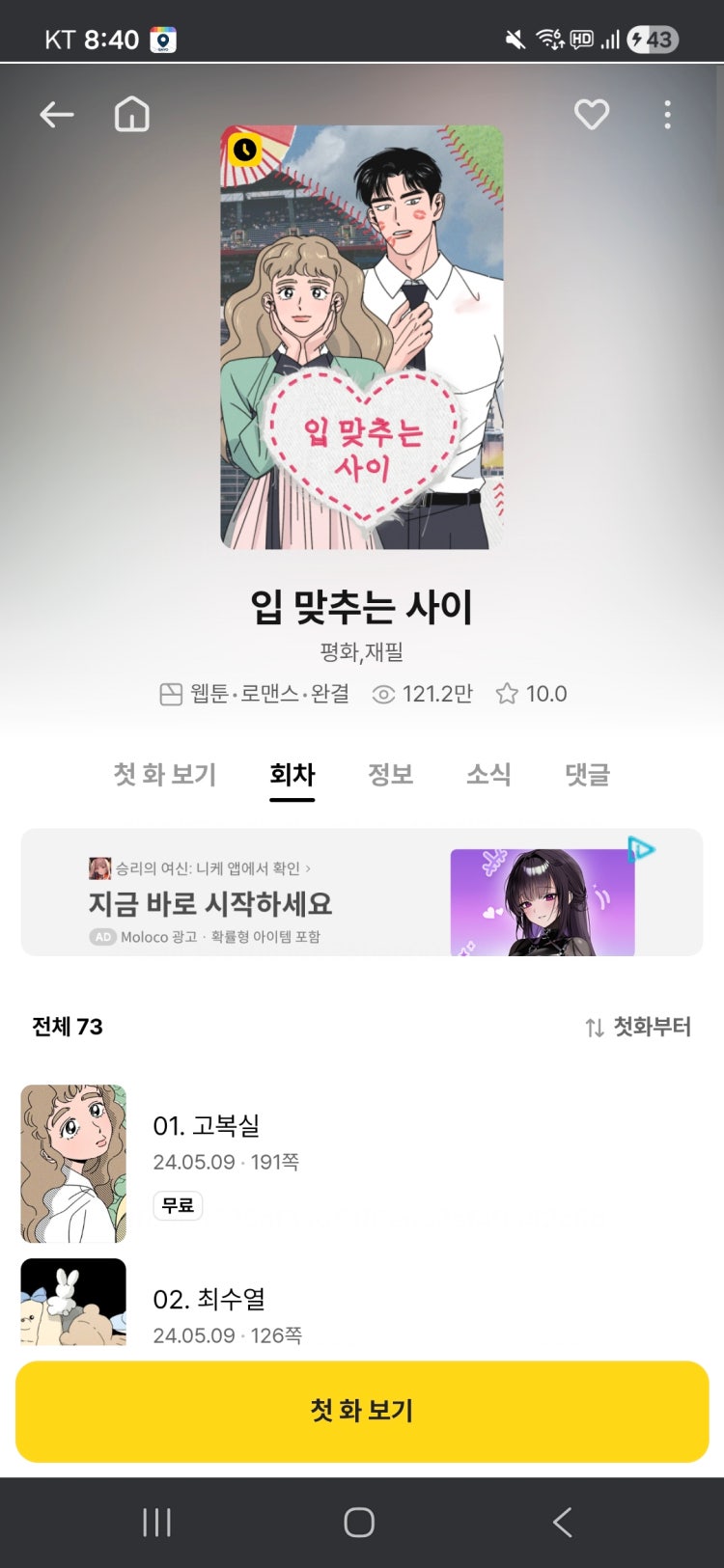This screenshot has height=1568, width=724.
Task: Open the 소식 tab
Action: coord(488,774)
